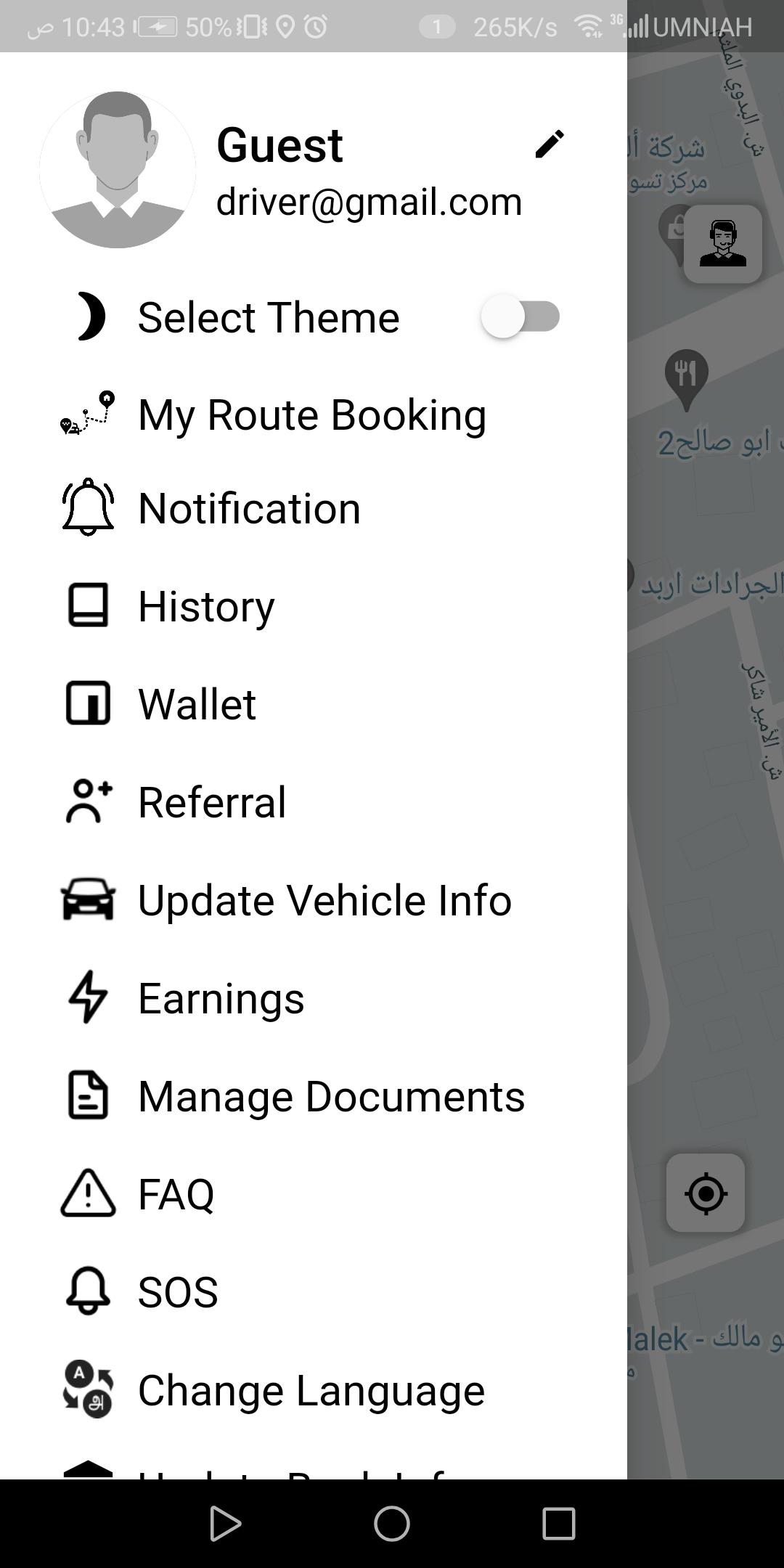Go to Referral

point(314,801)
